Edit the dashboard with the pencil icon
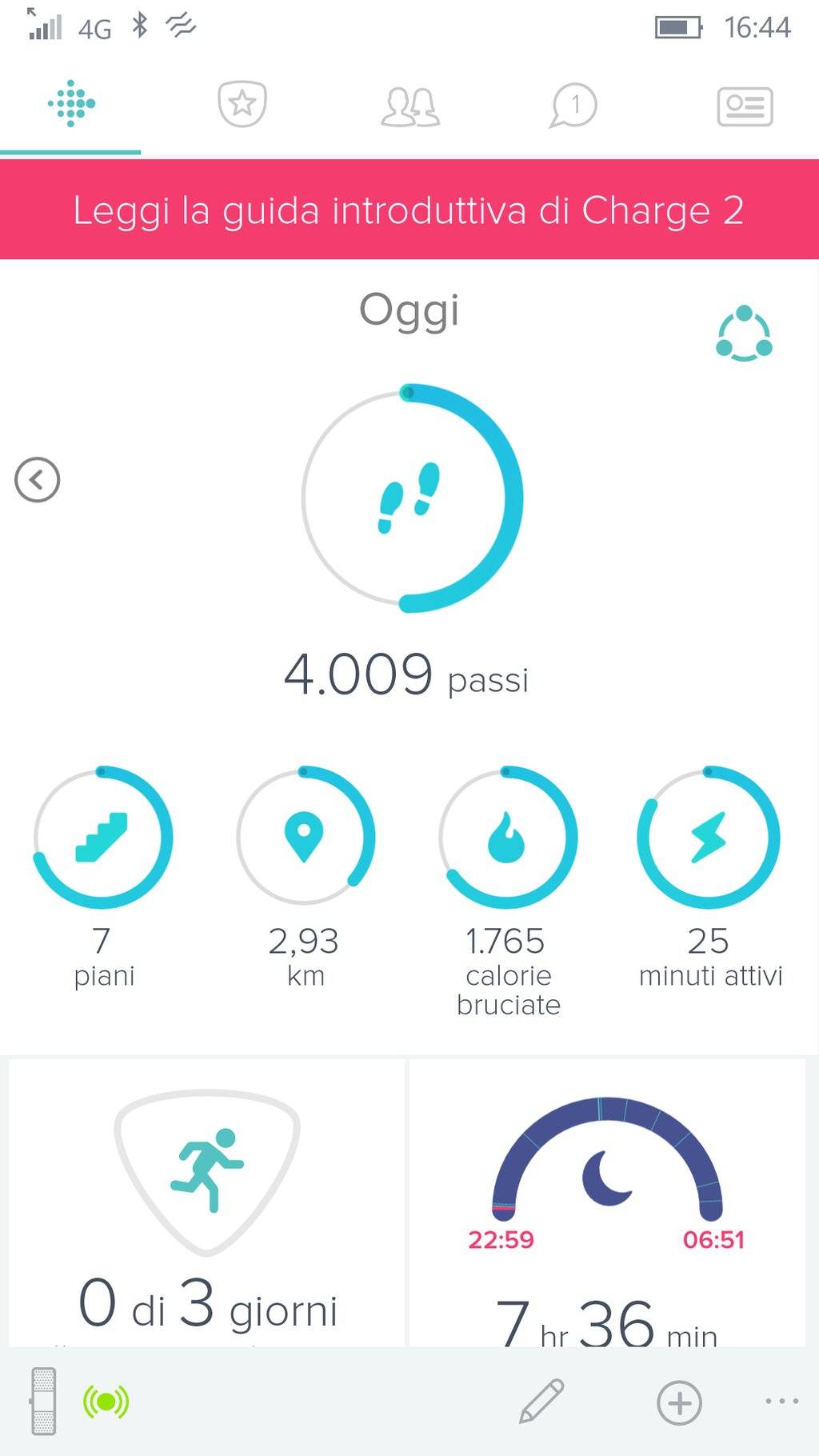The image size is (819, 1456). 541,1402
